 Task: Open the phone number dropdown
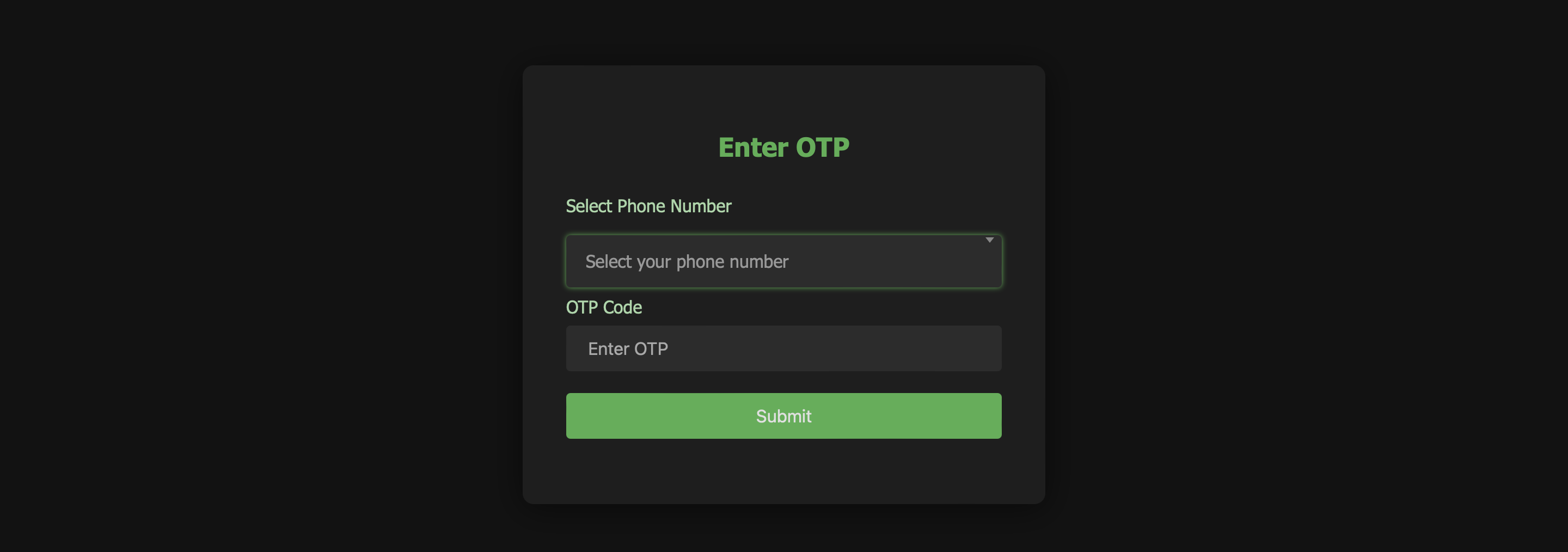tap(783, 261)
